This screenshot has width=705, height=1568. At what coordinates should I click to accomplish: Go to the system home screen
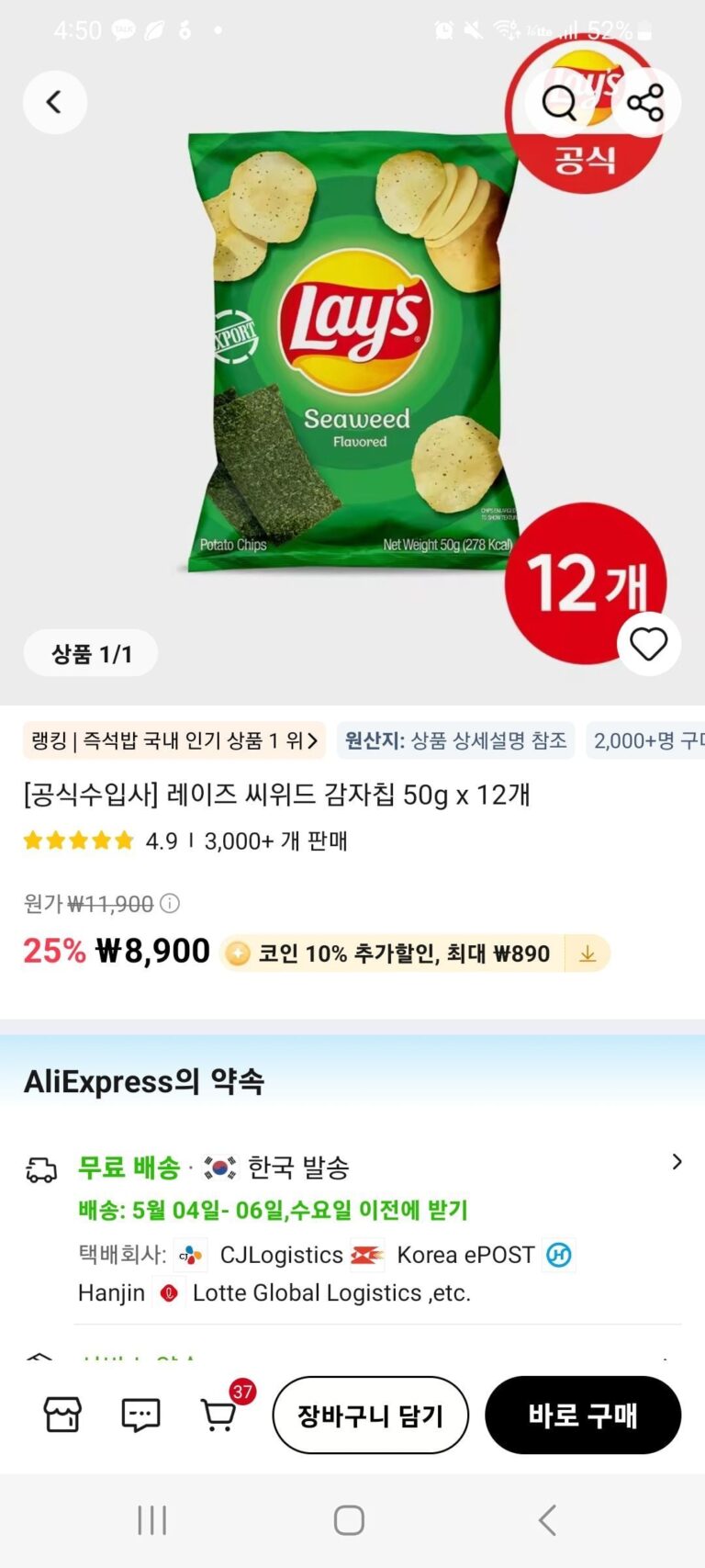[x=349, y=1520]
